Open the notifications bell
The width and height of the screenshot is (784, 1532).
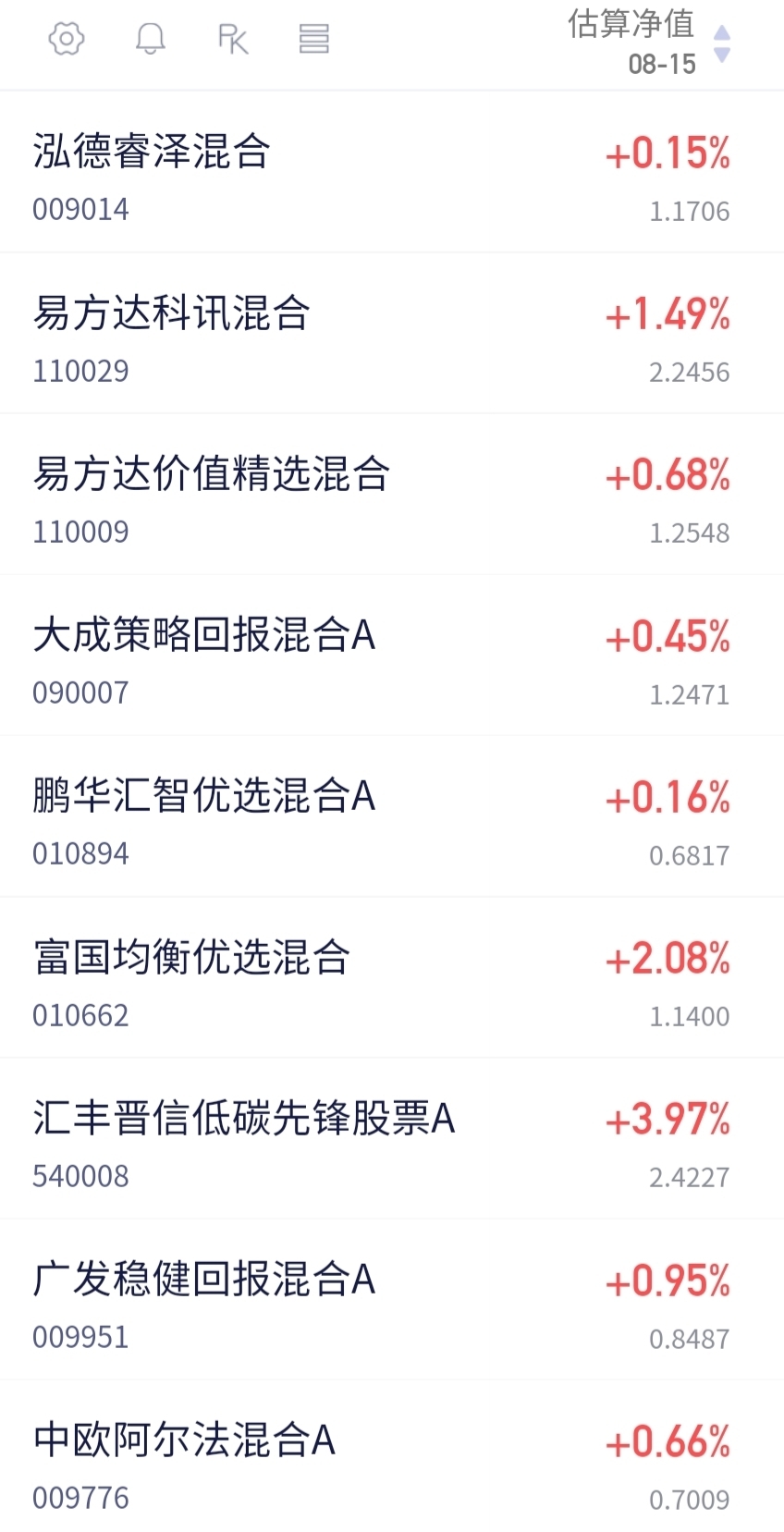pos(150,39)
